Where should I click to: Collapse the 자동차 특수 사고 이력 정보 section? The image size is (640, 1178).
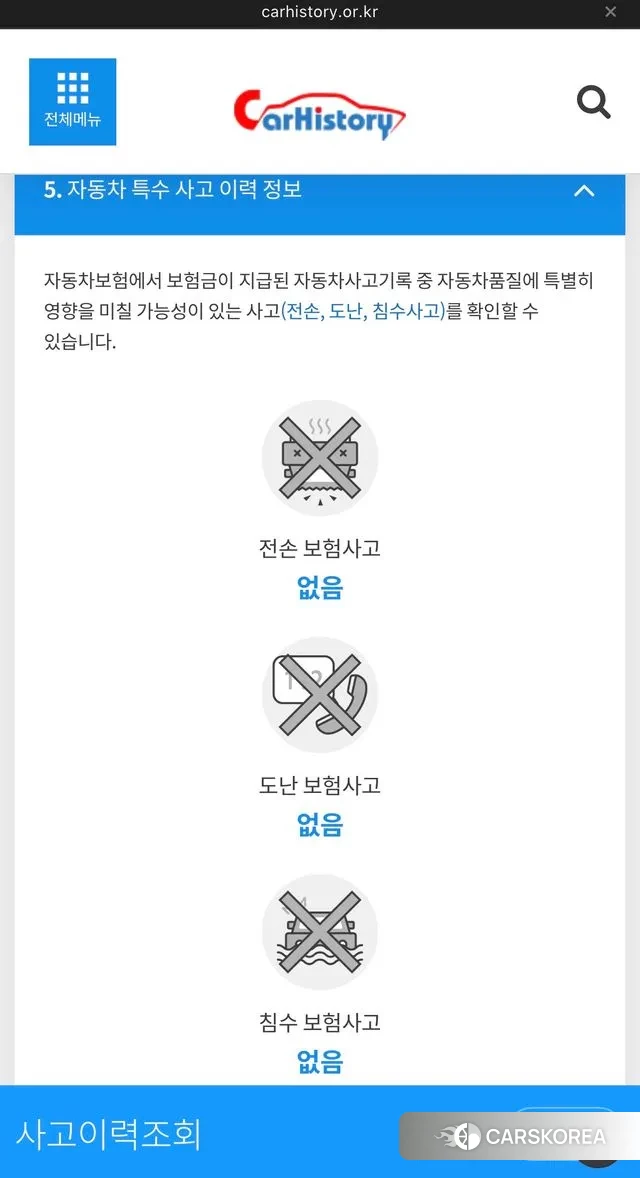click(x=584, y=190)
